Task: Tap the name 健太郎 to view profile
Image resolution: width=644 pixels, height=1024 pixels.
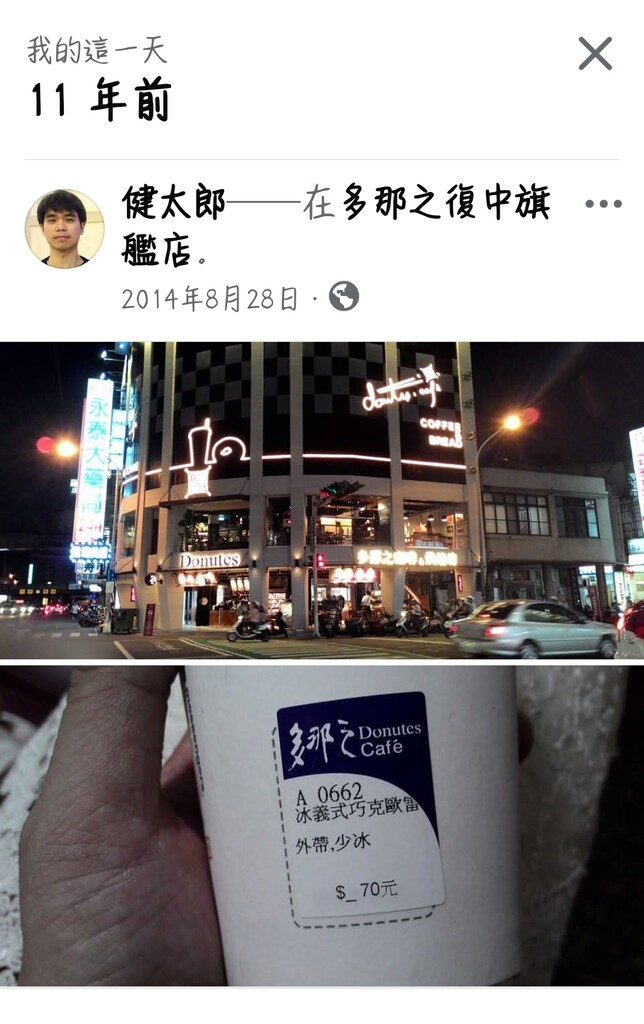Action: pyautogui.click(x=173, y=203)
